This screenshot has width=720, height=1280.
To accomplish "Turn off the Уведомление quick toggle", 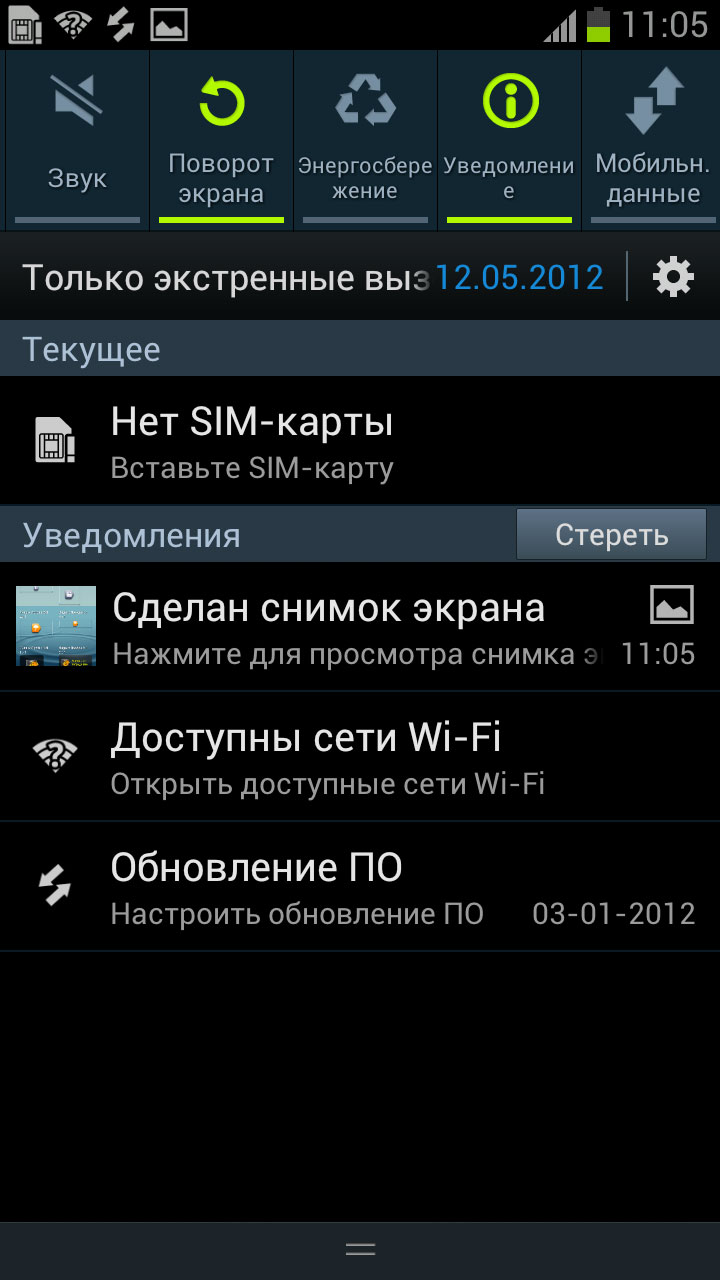I will pos(509,141).
